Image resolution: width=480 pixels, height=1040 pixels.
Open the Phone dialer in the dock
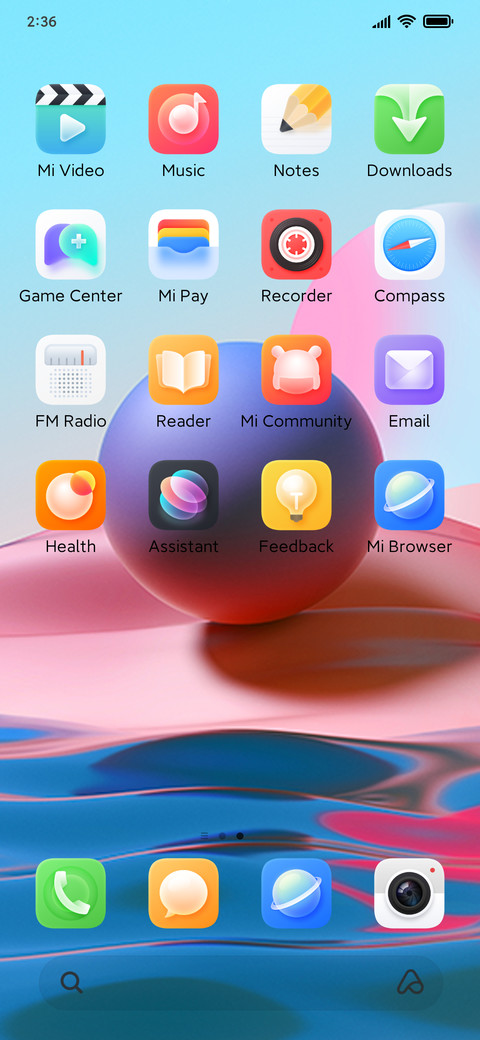click(x=70, y=893)
